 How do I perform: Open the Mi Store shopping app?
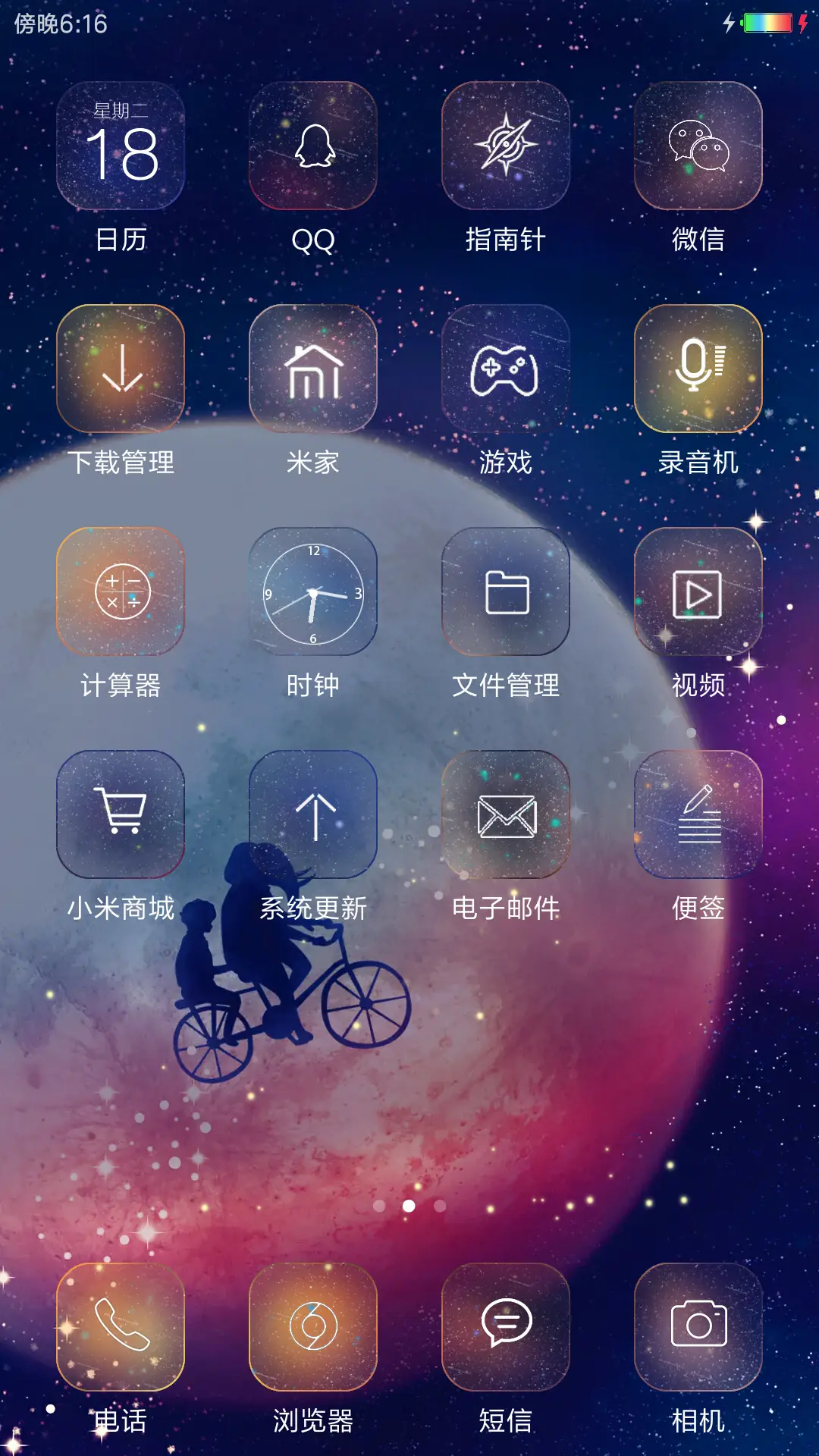(x=121, y=815)
